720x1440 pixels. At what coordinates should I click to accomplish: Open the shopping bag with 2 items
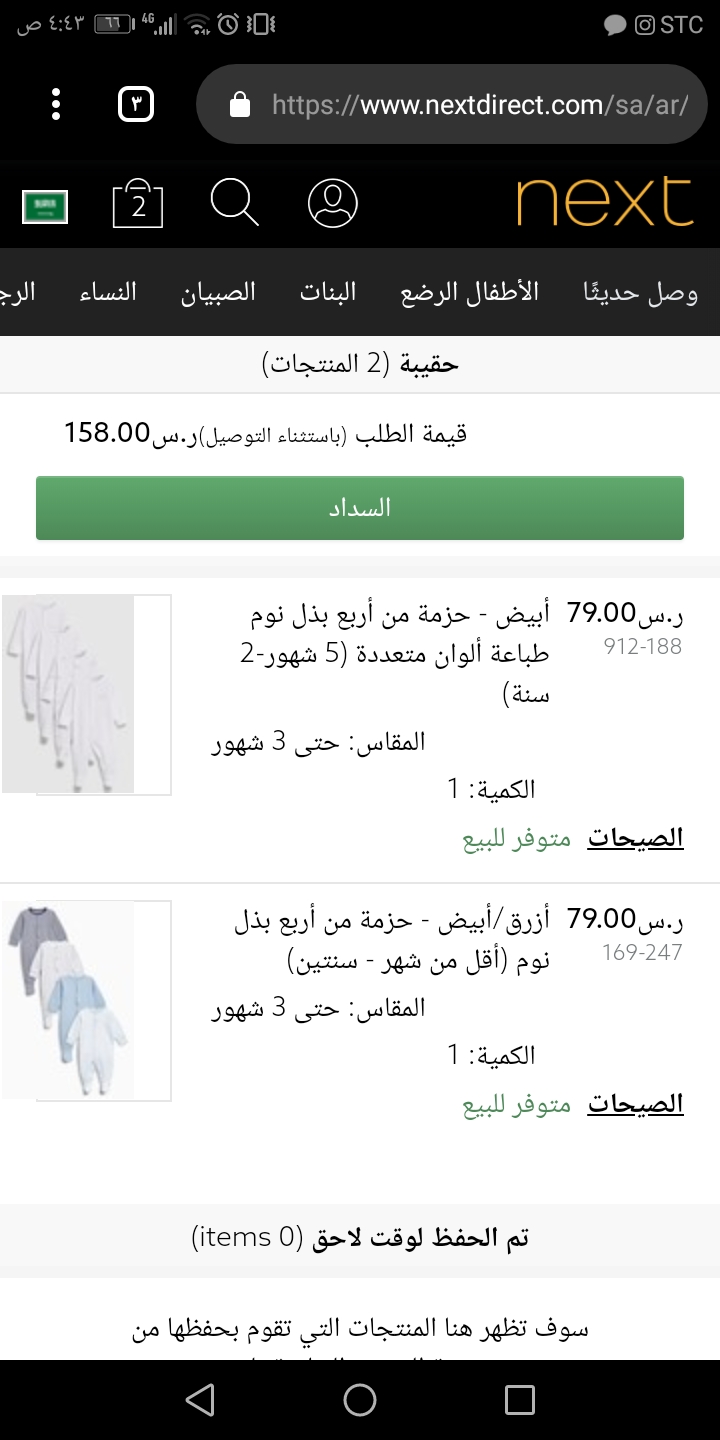pyautogui.click(x=138, y=204)
